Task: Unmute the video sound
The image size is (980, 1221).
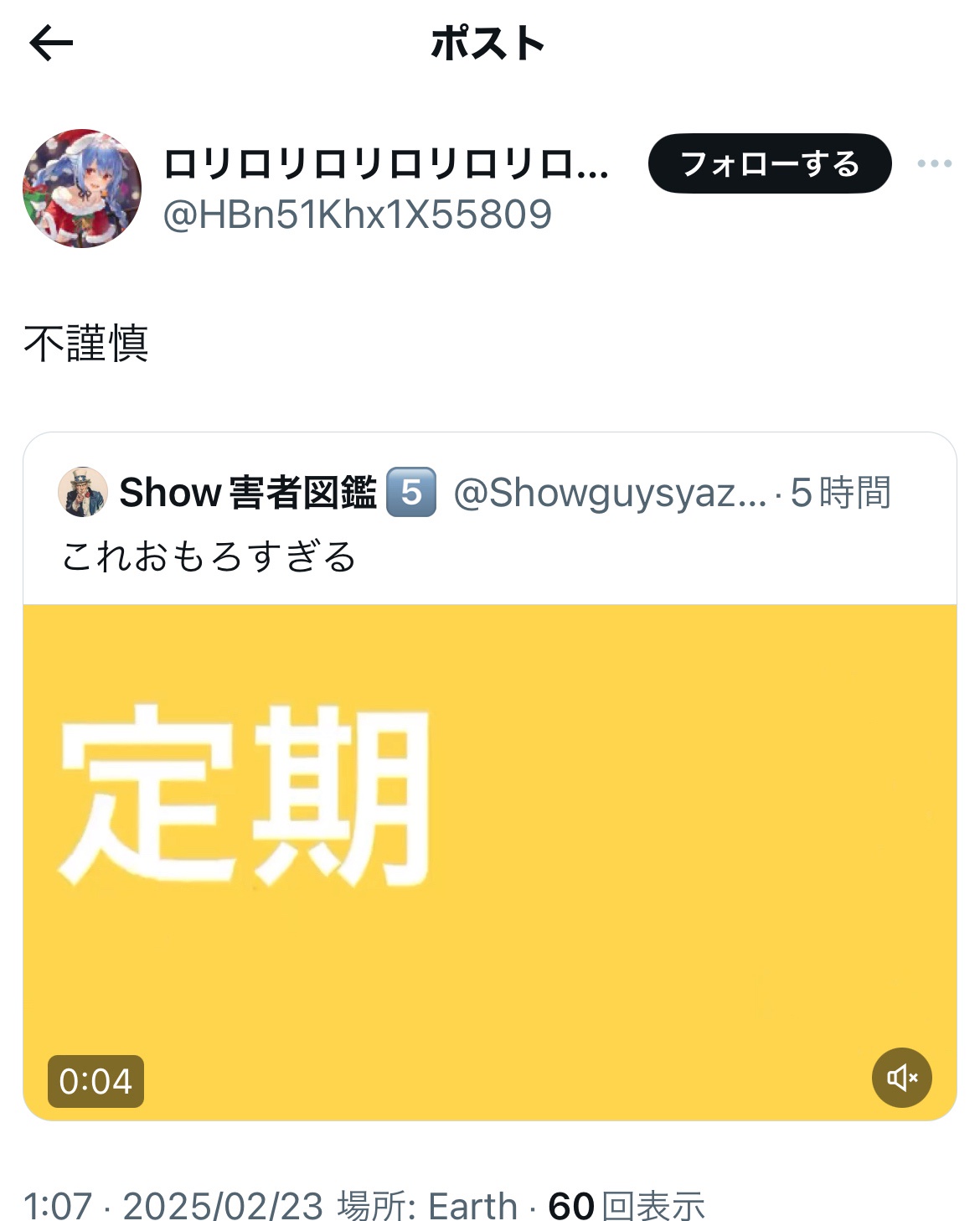Action: tap(901, 1078)
